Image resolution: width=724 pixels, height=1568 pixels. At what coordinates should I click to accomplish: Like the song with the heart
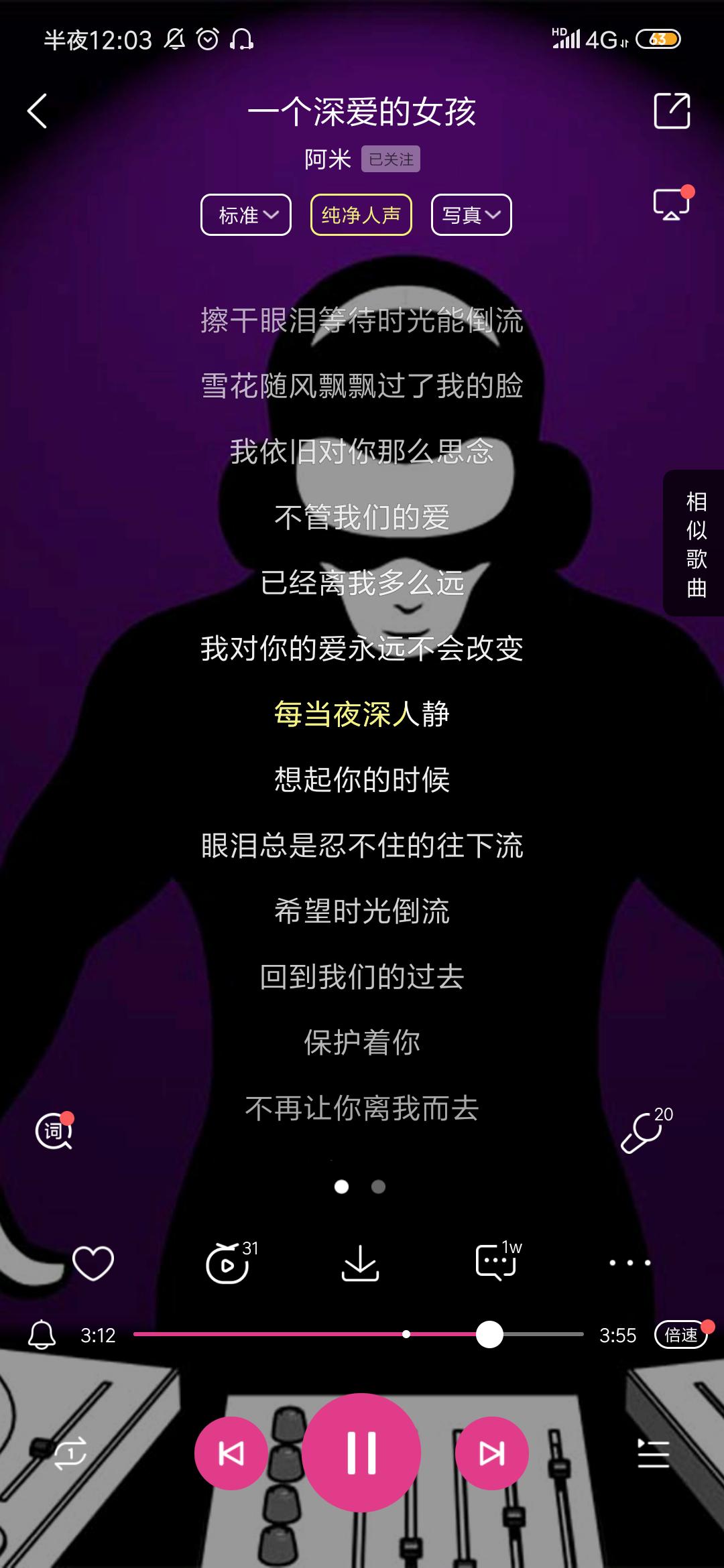pos(93,1263)
